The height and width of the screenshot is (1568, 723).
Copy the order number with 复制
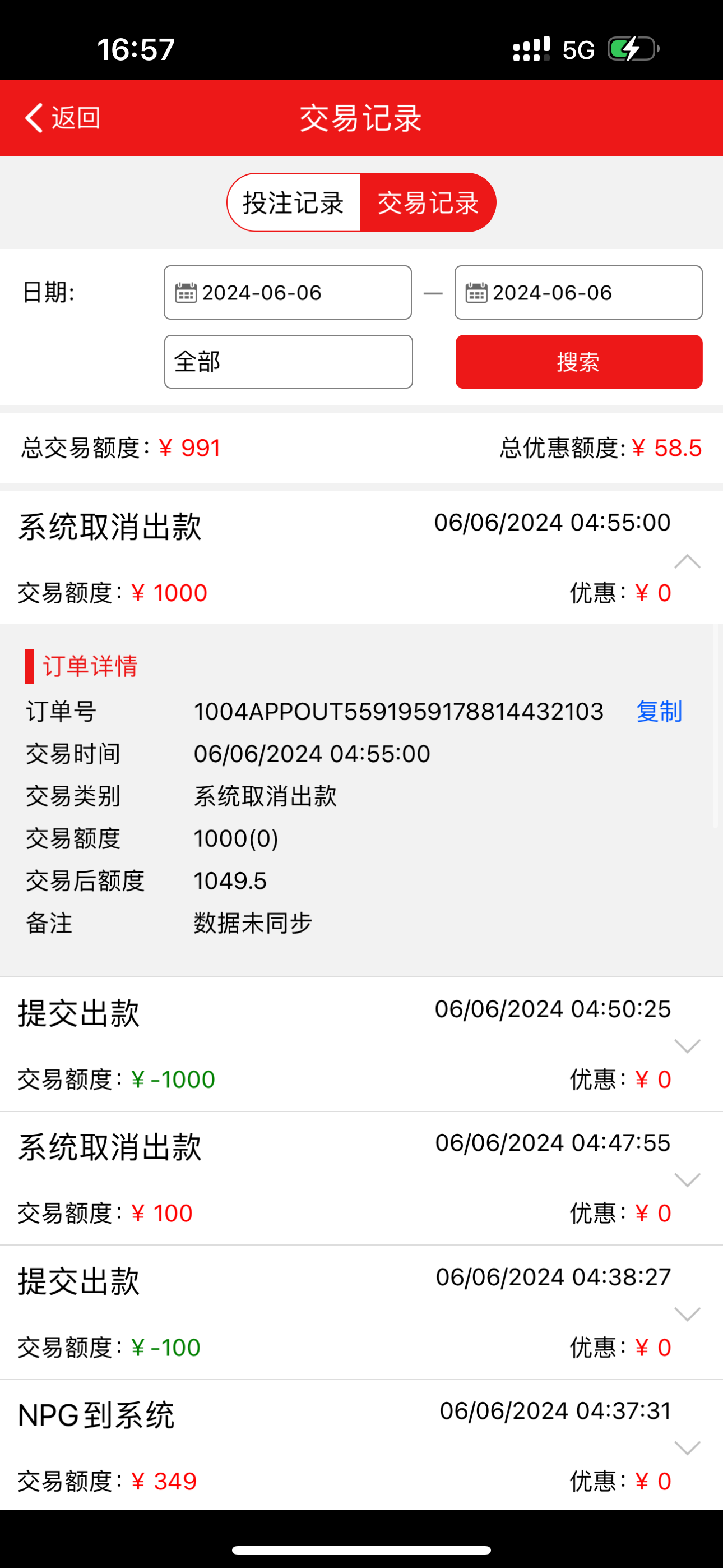pyautogui.click(x=659, y=712)
